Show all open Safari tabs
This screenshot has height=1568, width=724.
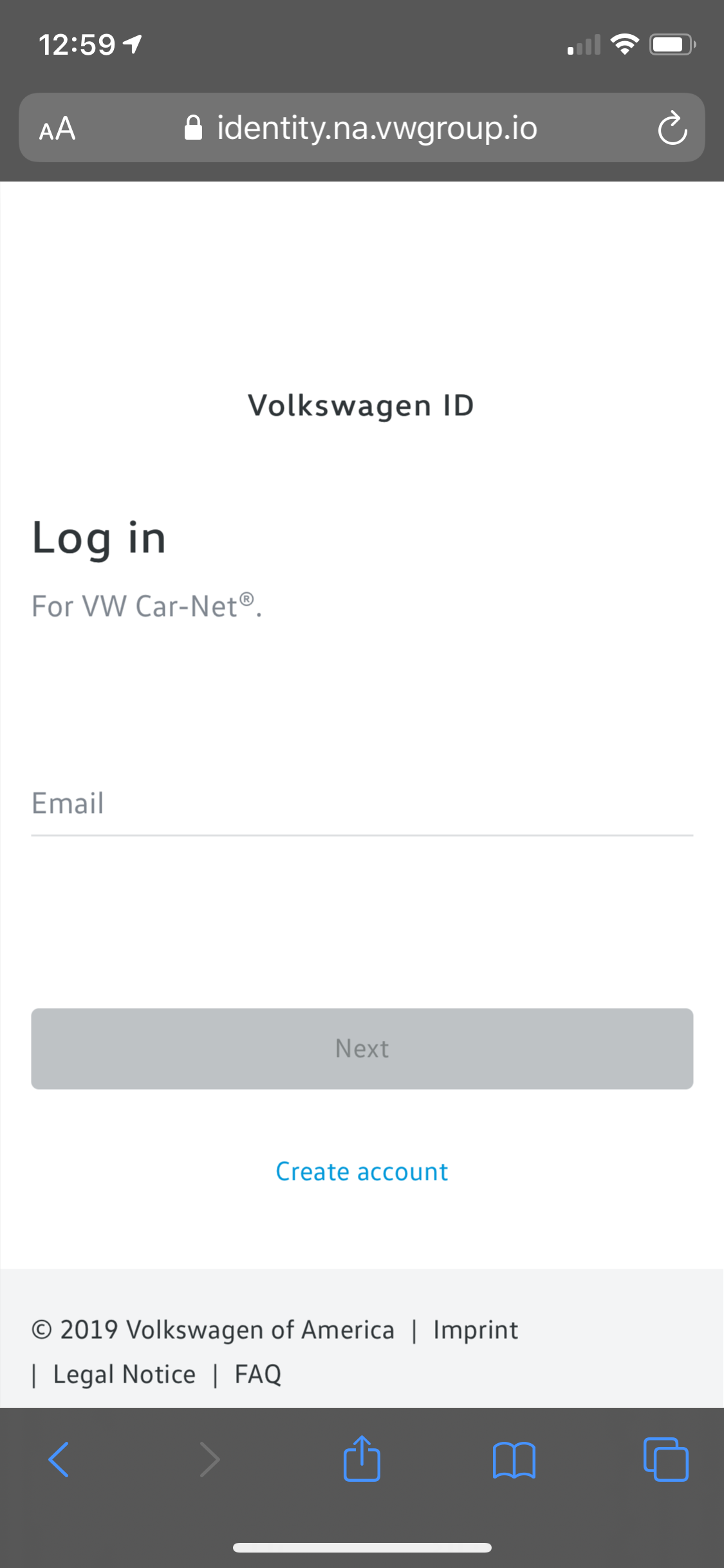(x=665, y=1459)
